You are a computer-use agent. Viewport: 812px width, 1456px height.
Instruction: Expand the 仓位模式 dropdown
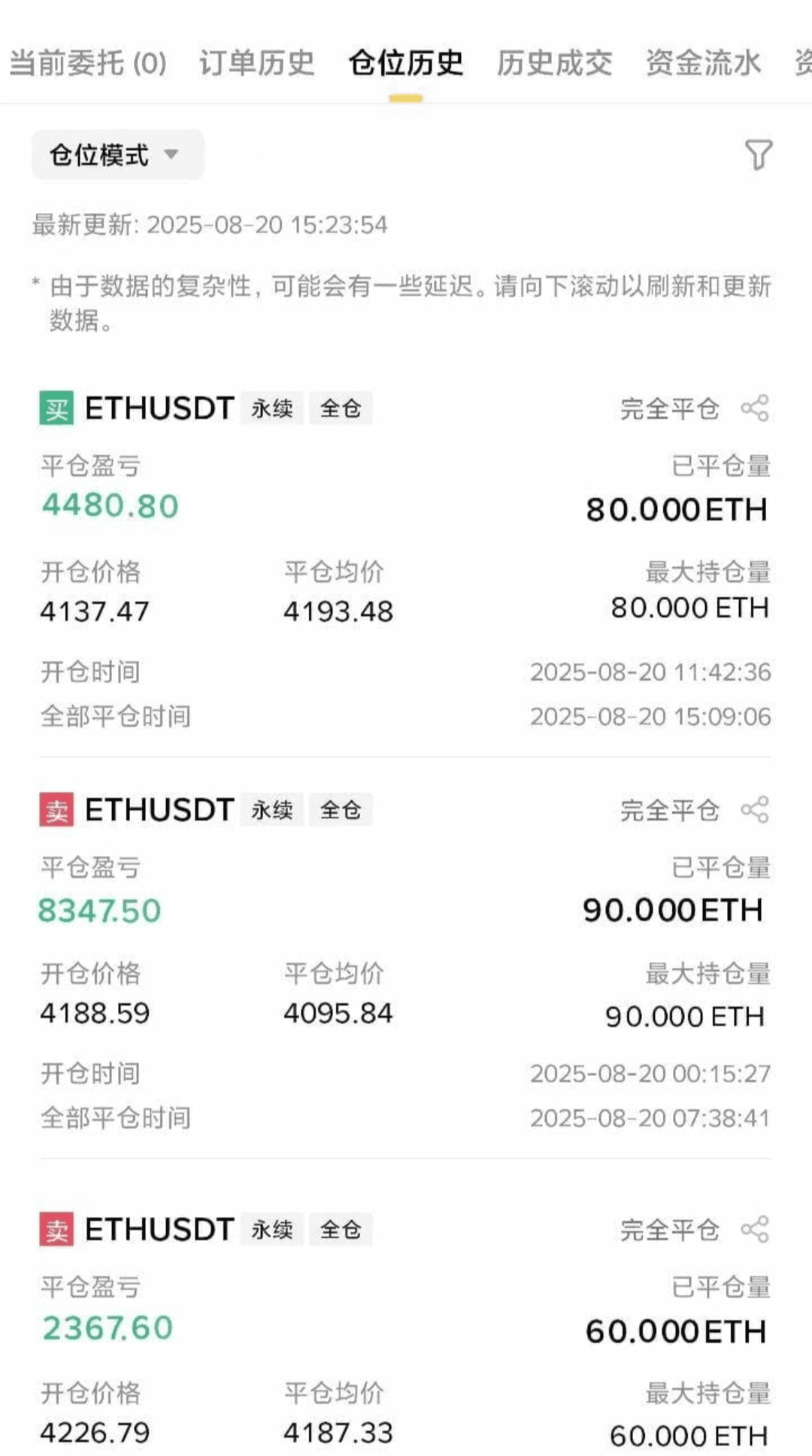(x=117, y=155)
